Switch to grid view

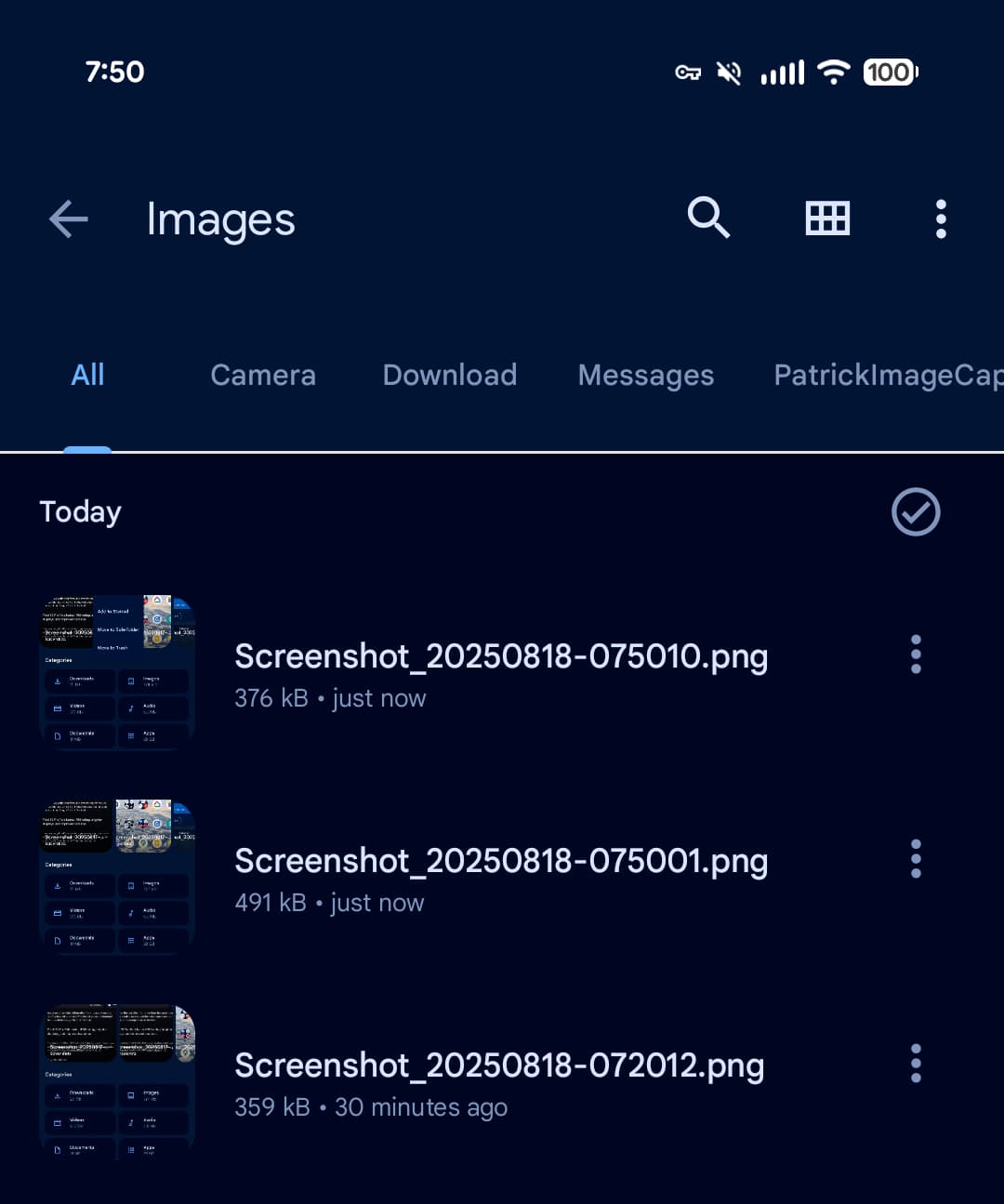click(x=827, y=218)
